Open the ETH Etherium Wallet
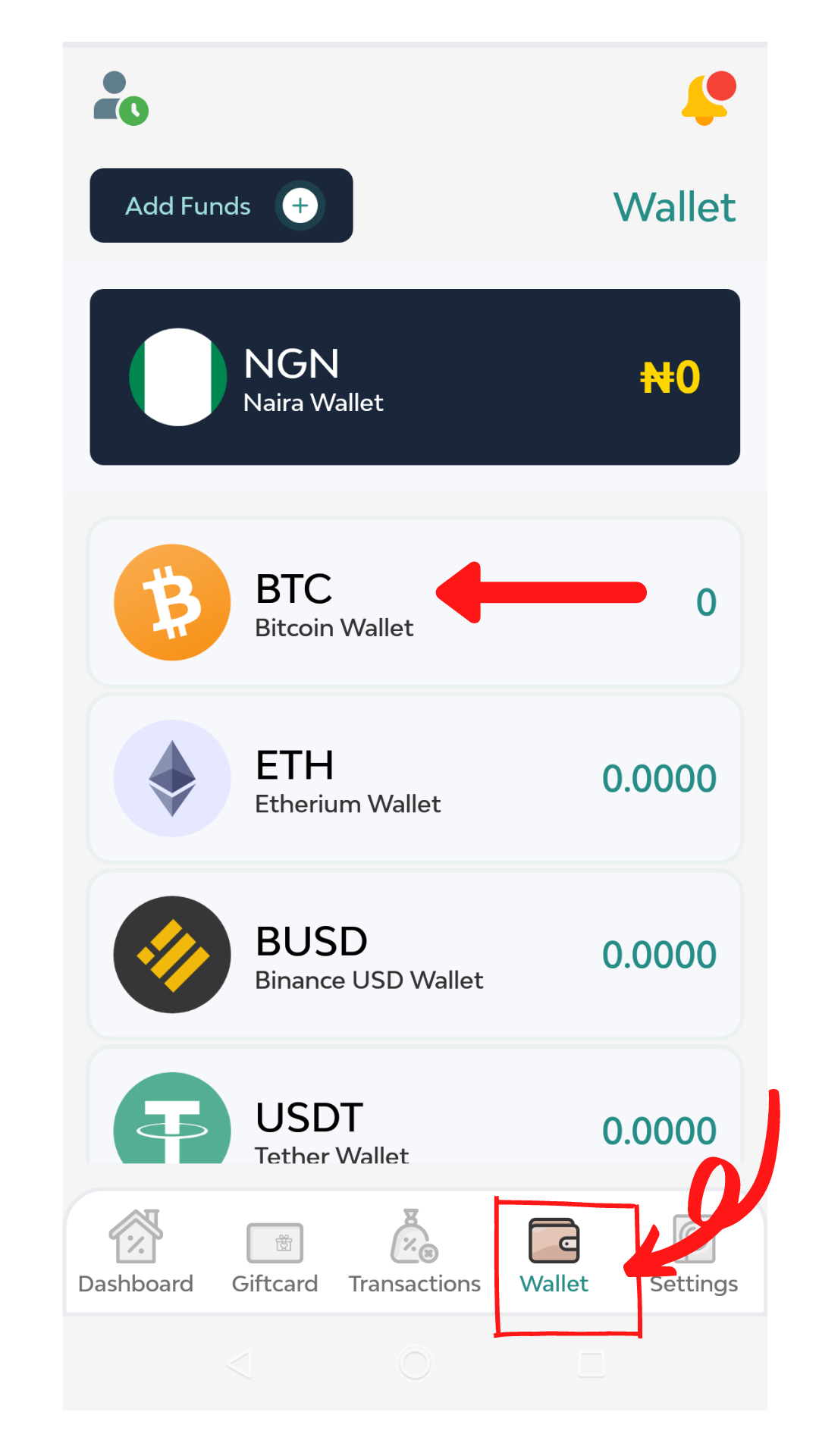The width and height of the screenshot is (819, 1456). coord(415,778)
